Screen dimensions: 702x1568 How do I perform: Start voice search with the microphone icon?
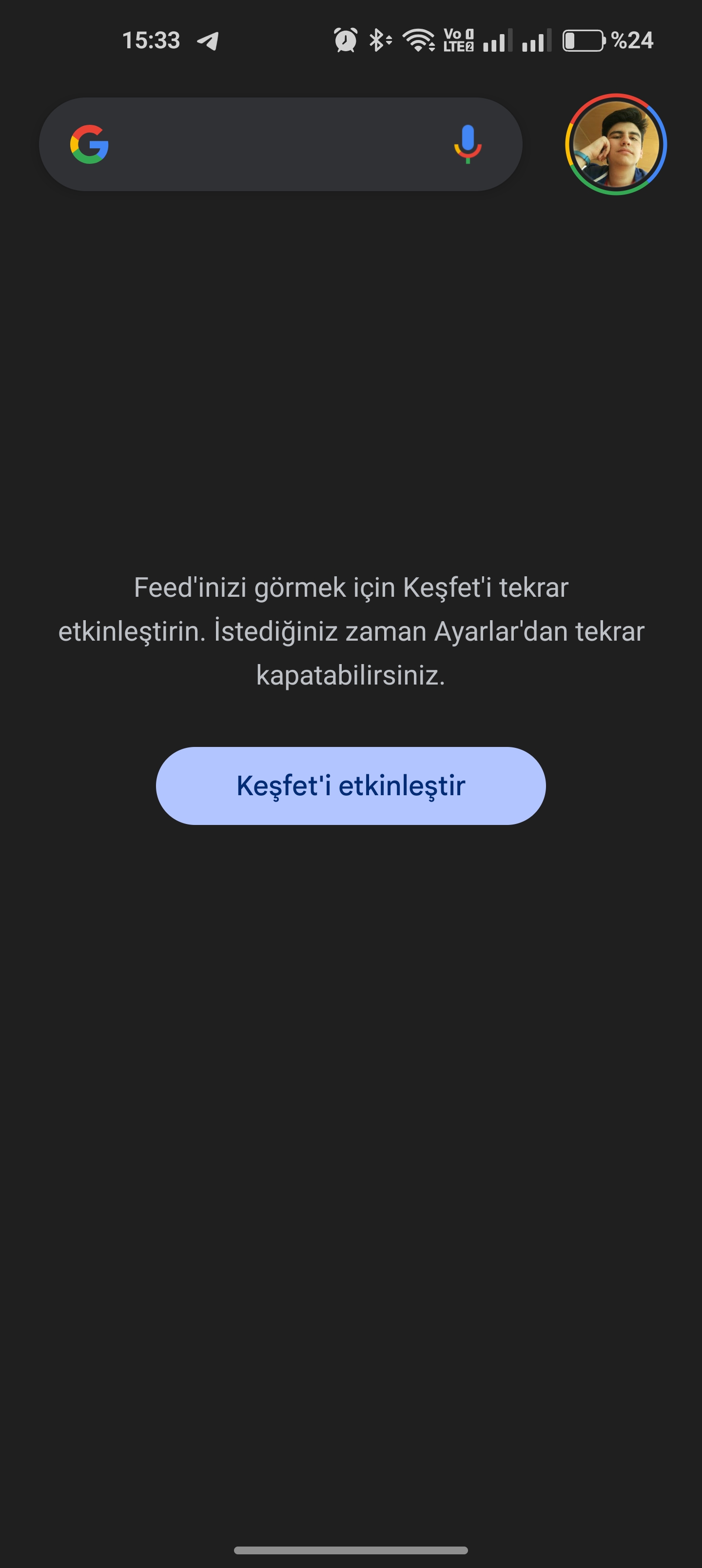tap(468, 144)
